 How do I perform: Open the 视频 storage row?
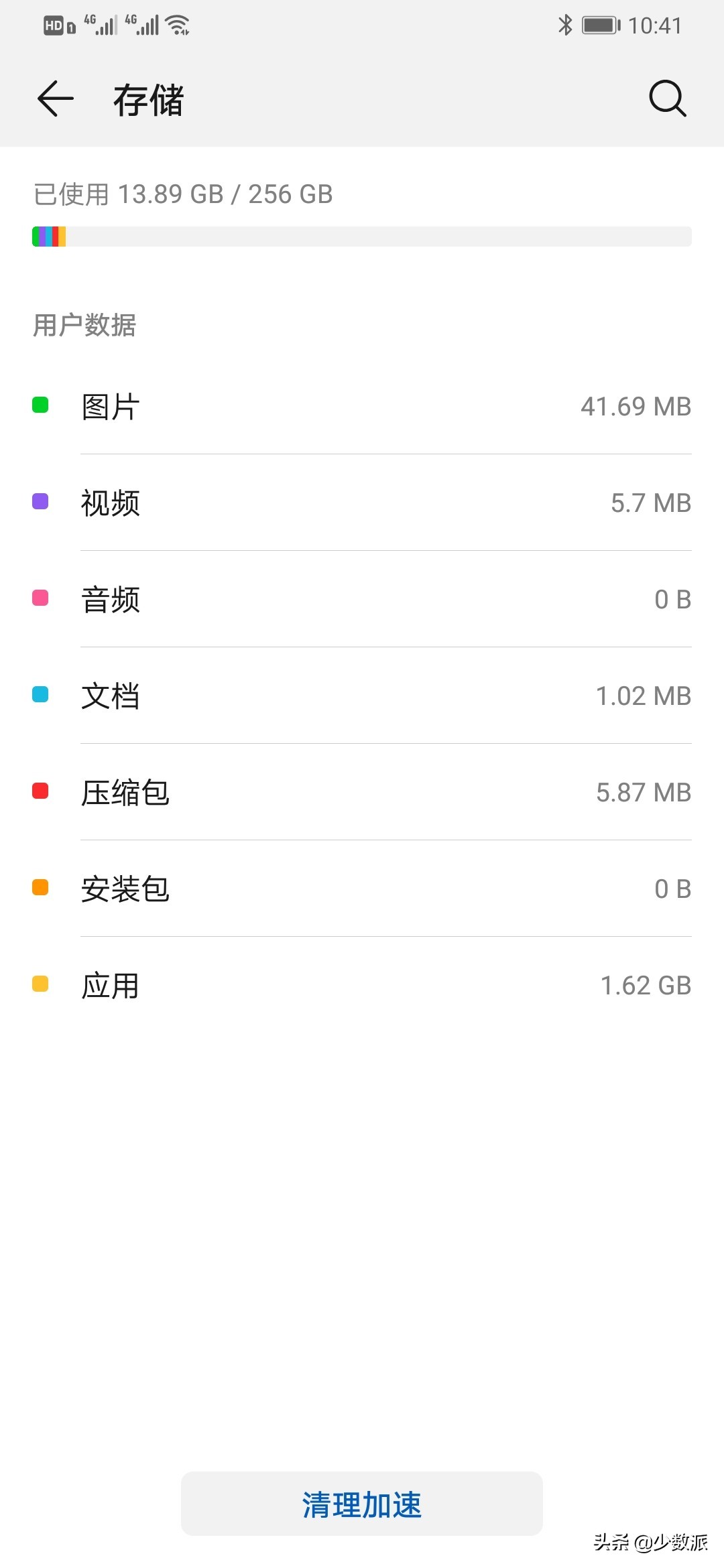pyautogui.click(x=362, y=501)
